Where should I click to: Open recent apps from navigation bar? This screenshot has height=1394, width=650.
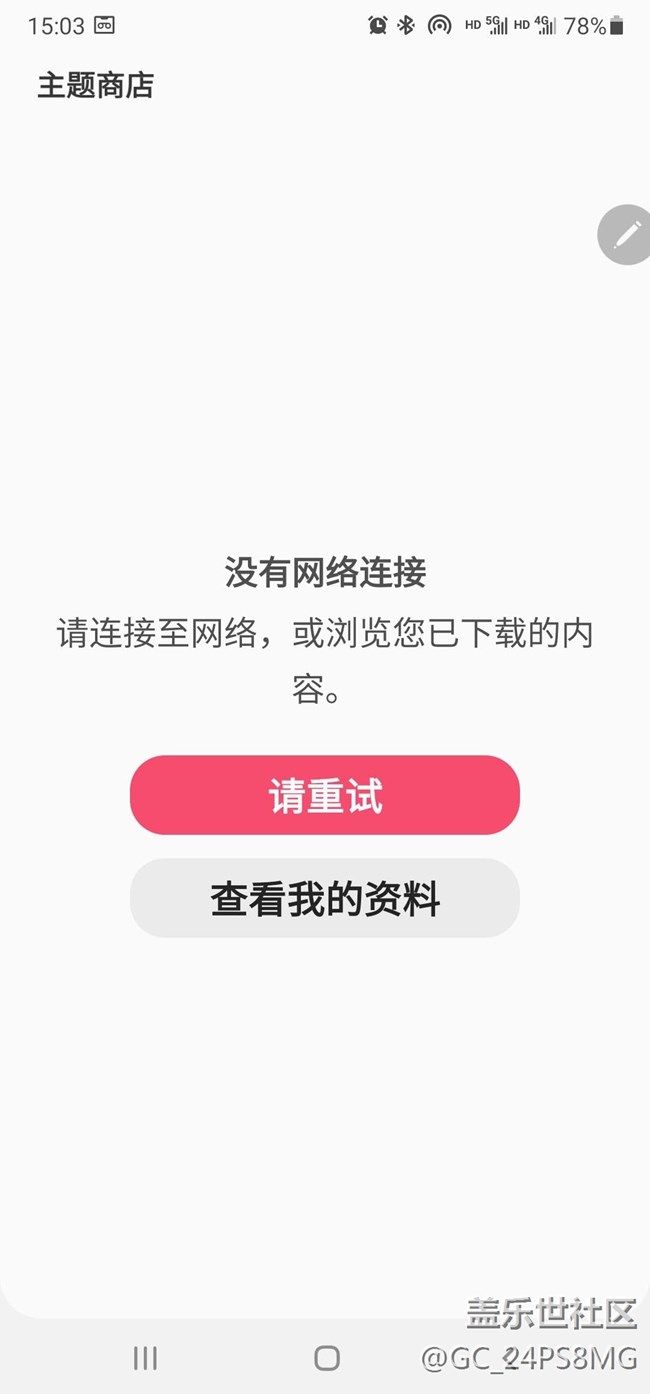pos(145,1357)
